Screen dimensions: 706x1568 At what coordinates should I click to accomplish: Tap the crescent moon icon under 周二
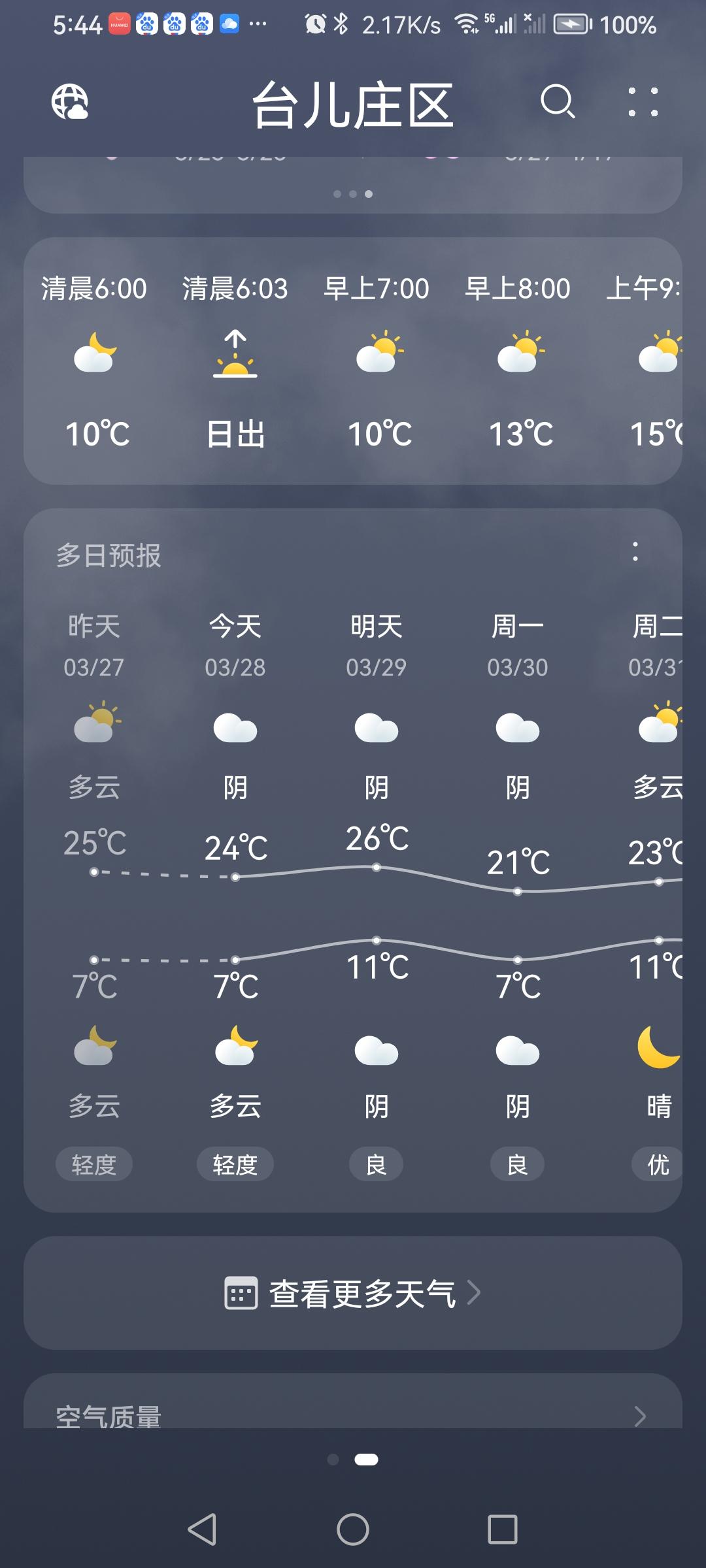[x=654, y=1049]
